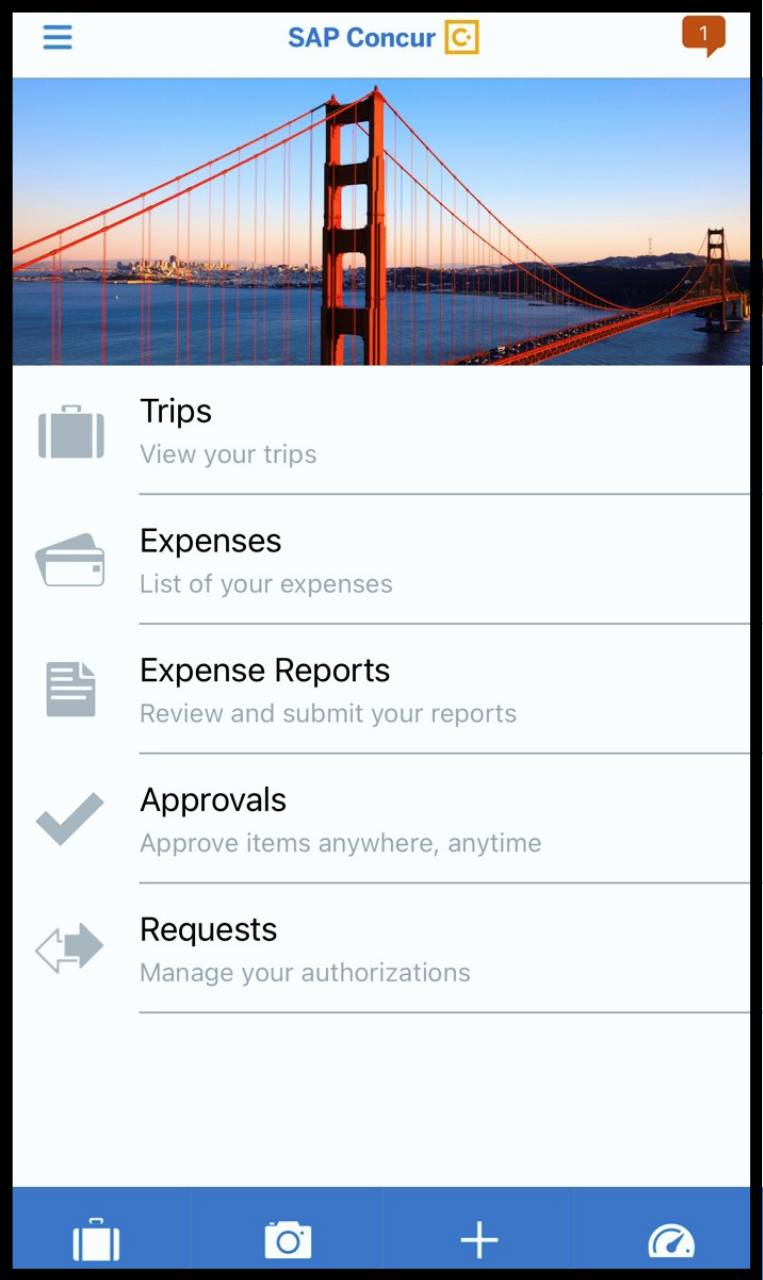Tap the checkmark icon beside Approvals
Screen dimensions: 763x1280
(70, 818)
